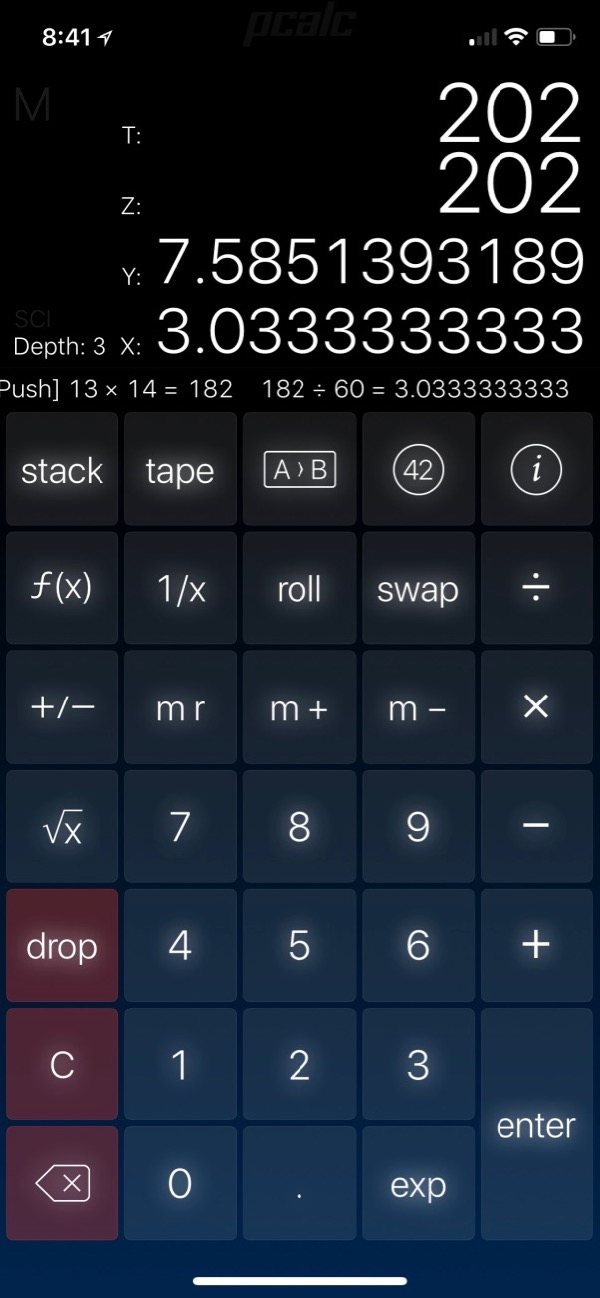This screenshot has width=600, height=1298.
Task: Delete the last digit with backspace
Action: coord(62,1184)
